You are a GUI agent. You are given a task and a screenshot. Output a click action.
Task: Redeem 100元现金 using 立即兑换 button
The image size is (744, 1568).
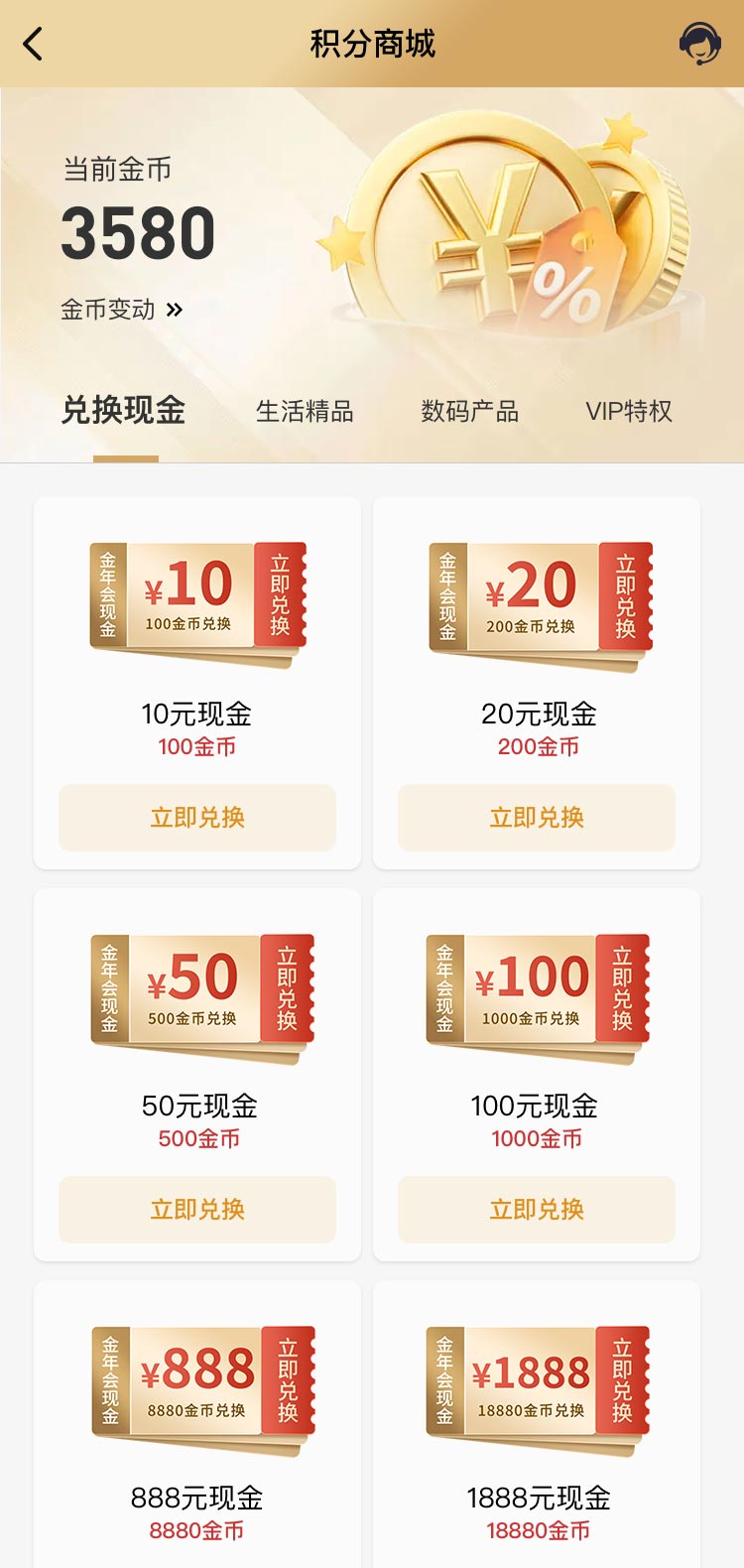coord(537,1210)
